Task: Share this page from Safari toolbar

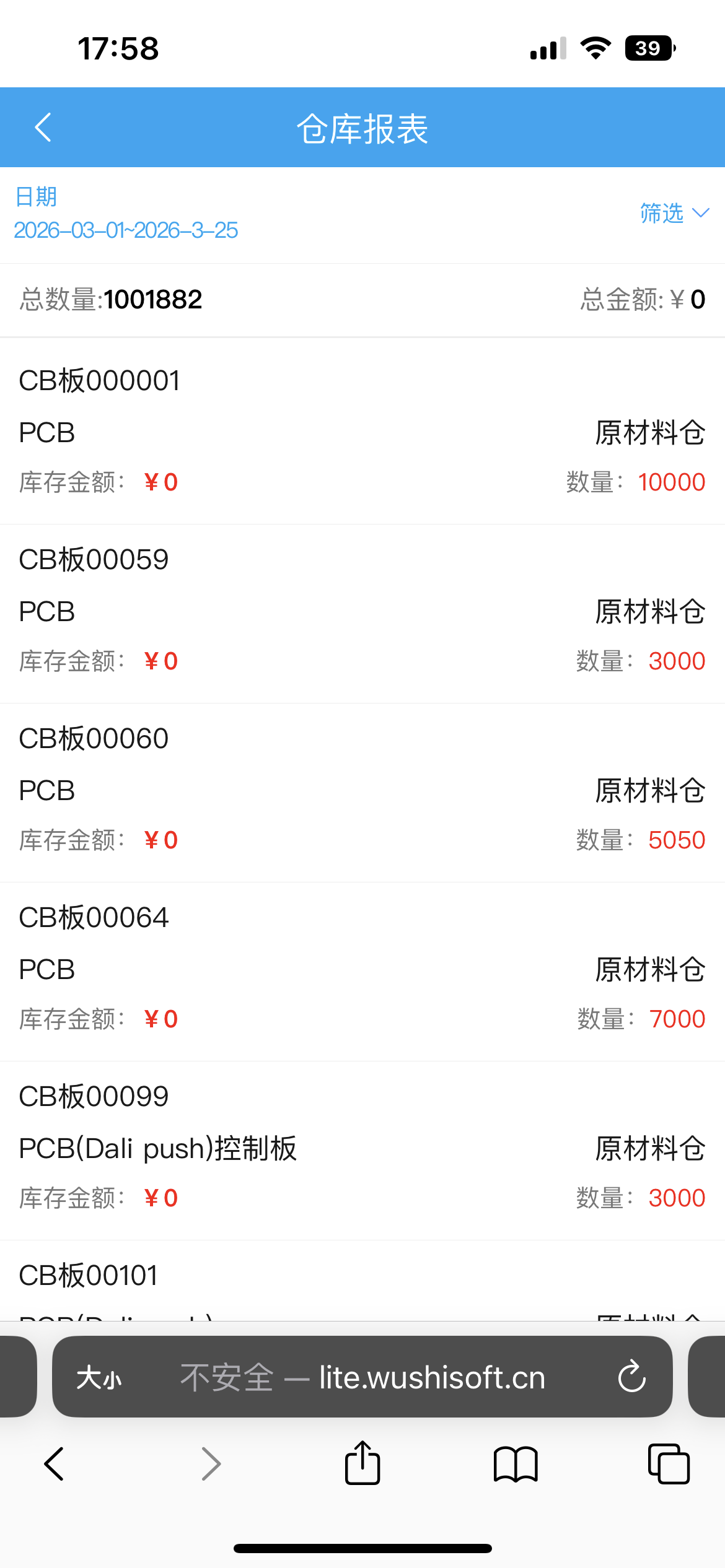Action: pos(362,1464)
